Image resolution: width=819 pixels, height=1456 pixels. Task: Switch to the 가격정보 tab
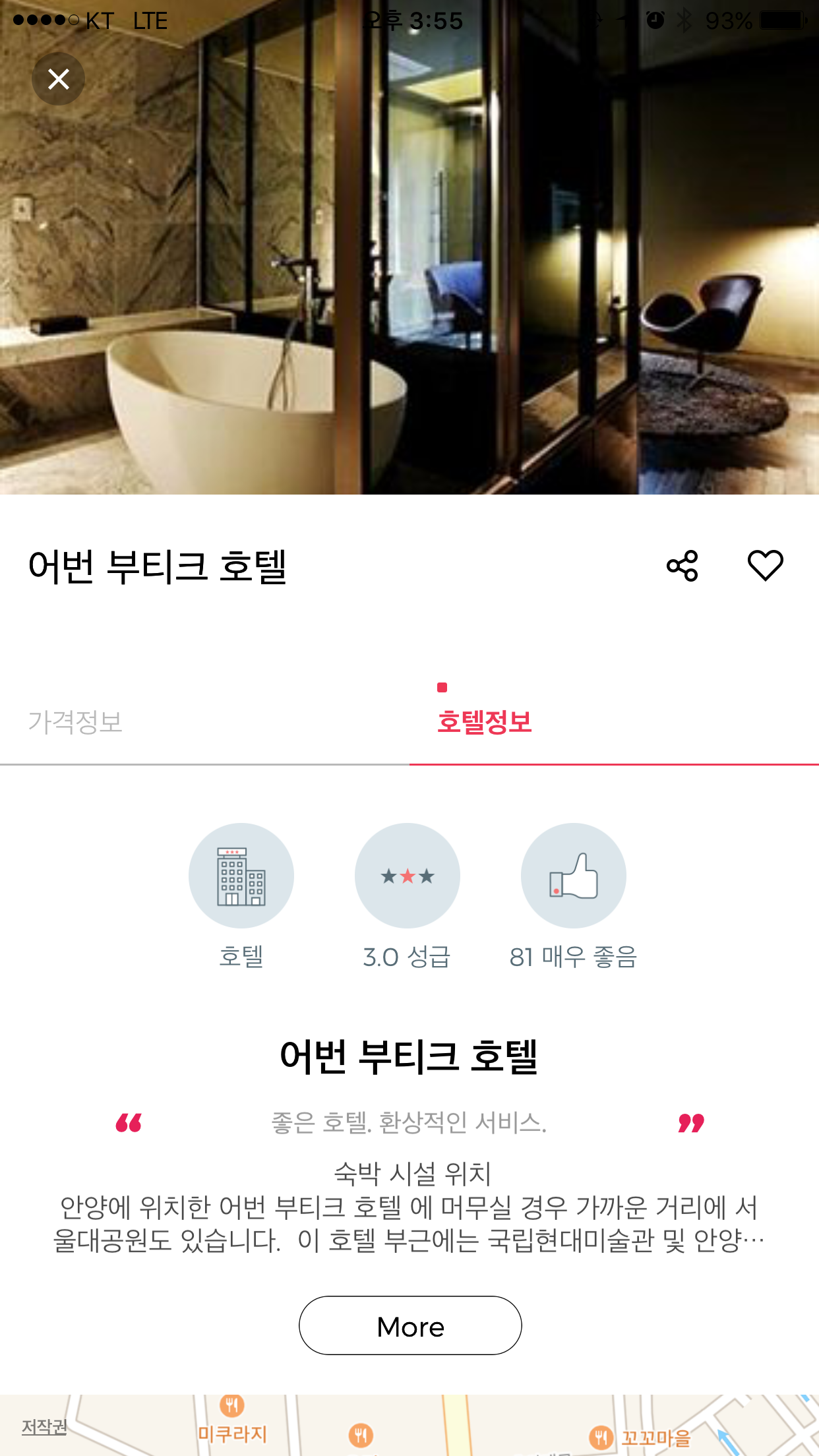(x=78, y=723)
